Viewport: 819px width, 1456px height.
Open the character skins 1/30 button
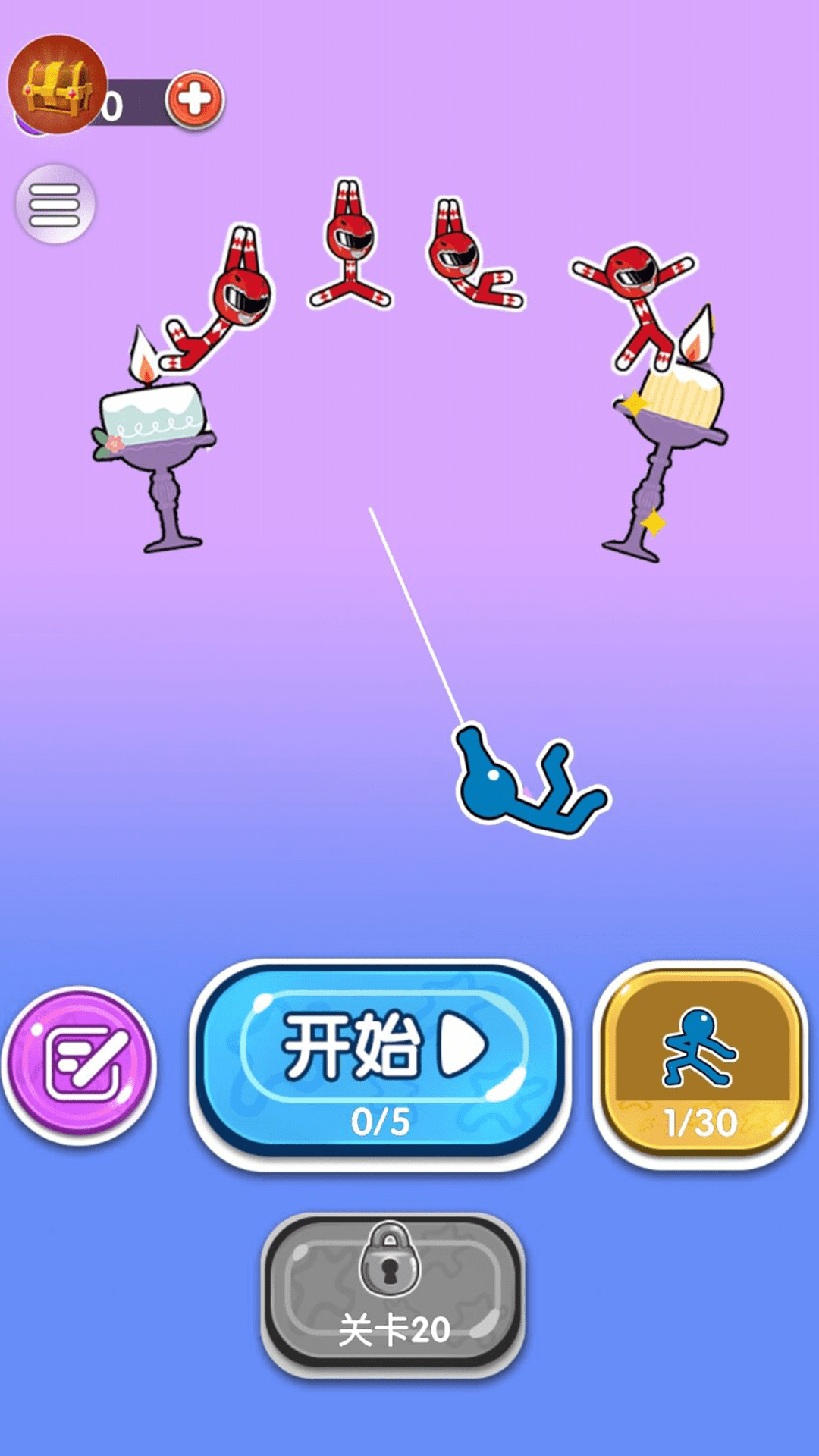point(701,1063)
